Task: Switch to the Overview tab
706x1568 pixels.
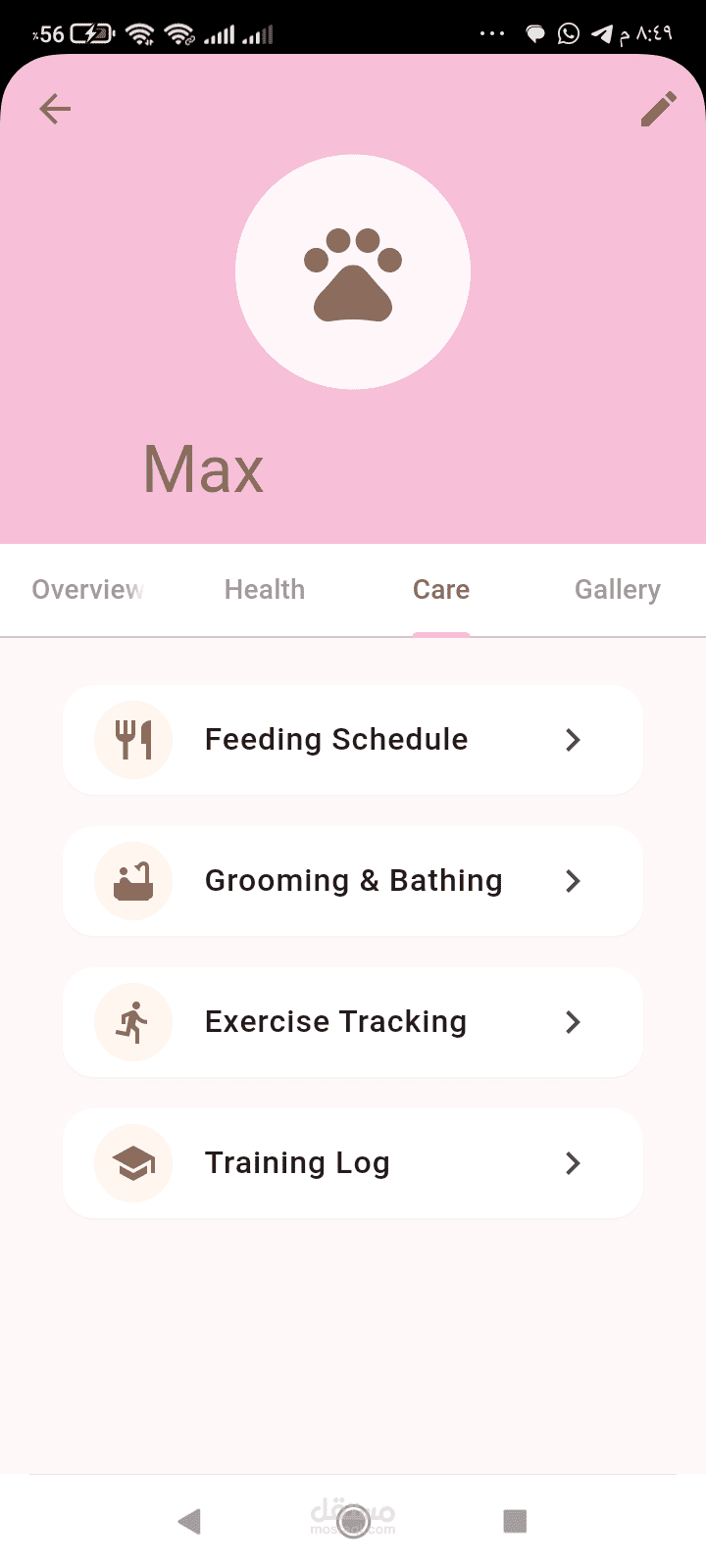Action: click(x=88, y=590)
